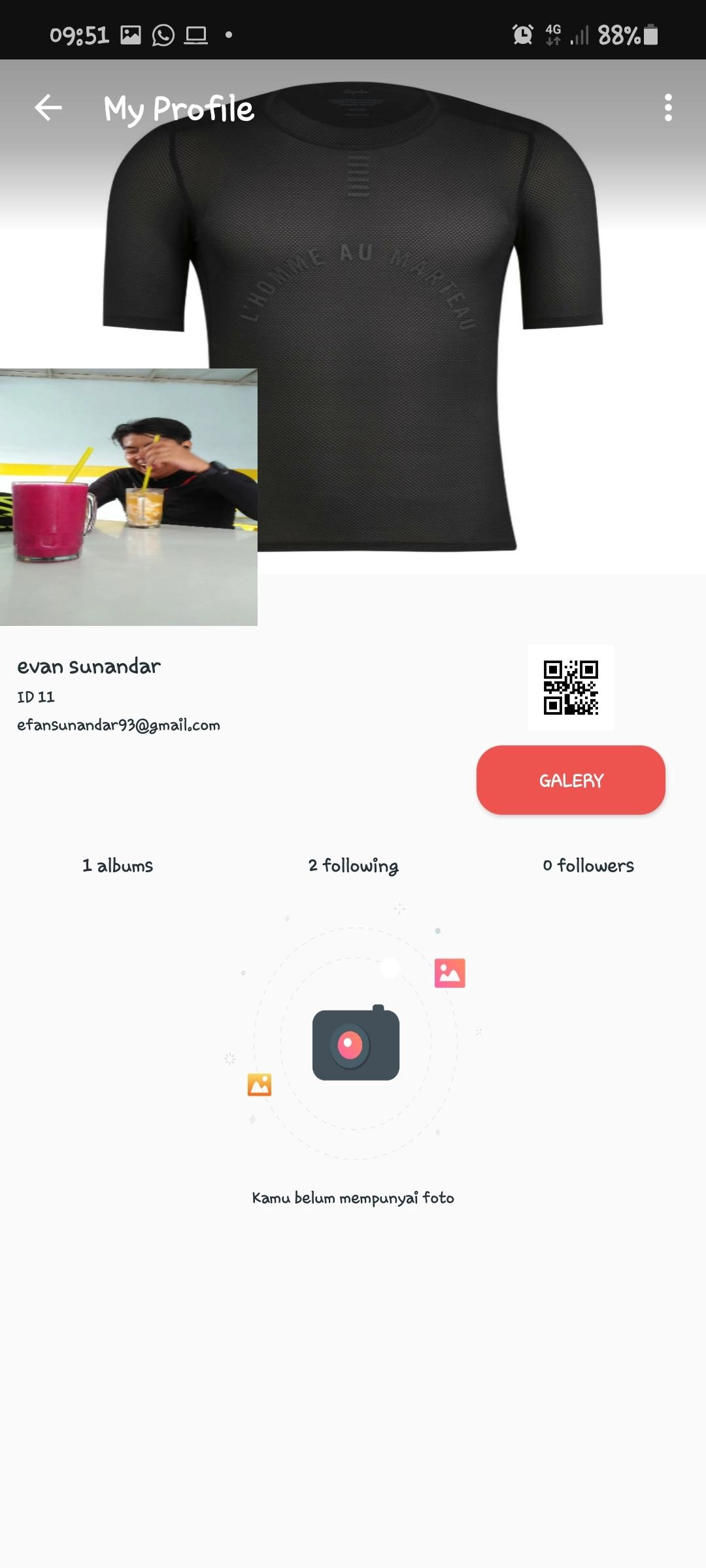View the 1 albums list
Image resolution: width=706 pixels, height=1568 pixels.
pyautogui.click(x=118, y=866)
